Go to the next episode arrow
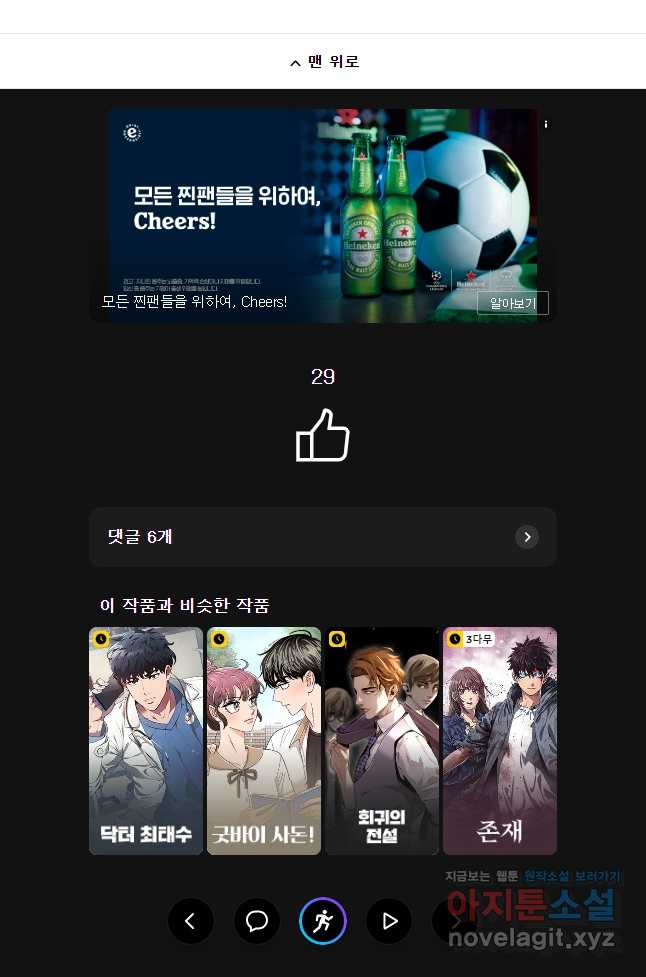 click(453, 921)
